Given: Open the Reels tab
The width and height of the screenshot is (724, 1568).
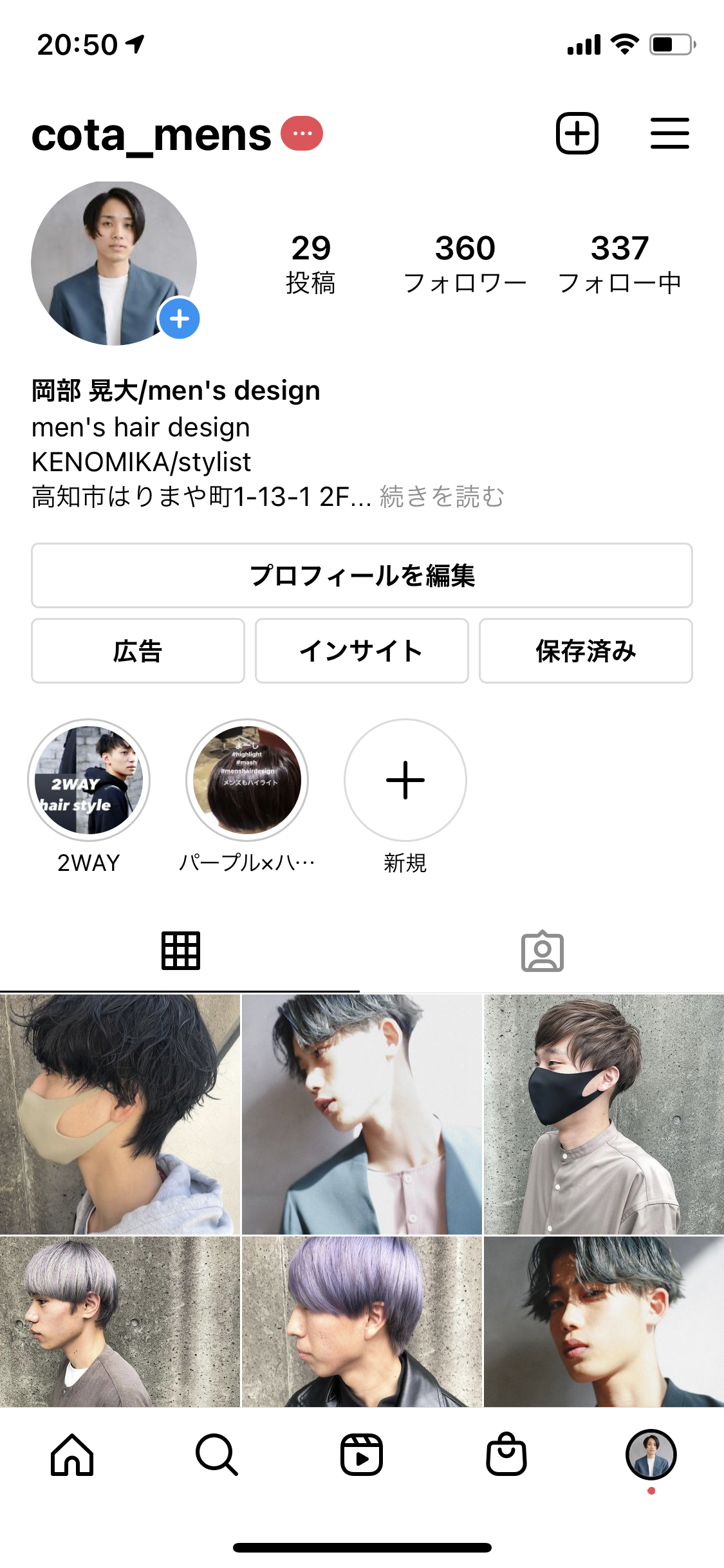Looking at the screenshot, I should pyautogui.click(x=362, y=1454).
